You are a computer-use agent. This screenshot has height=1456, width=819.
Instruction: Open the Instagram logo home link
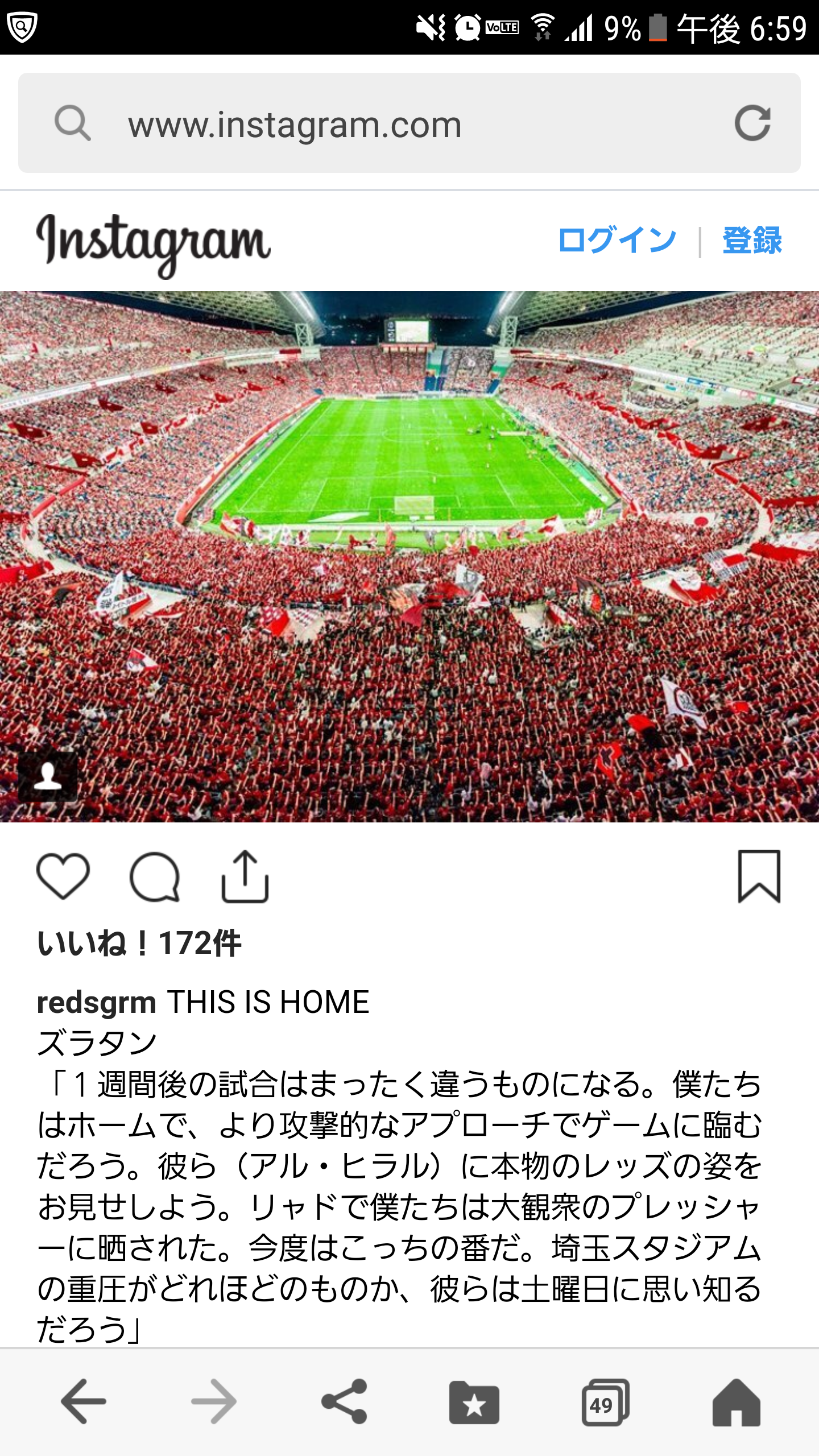coord(154,242)
